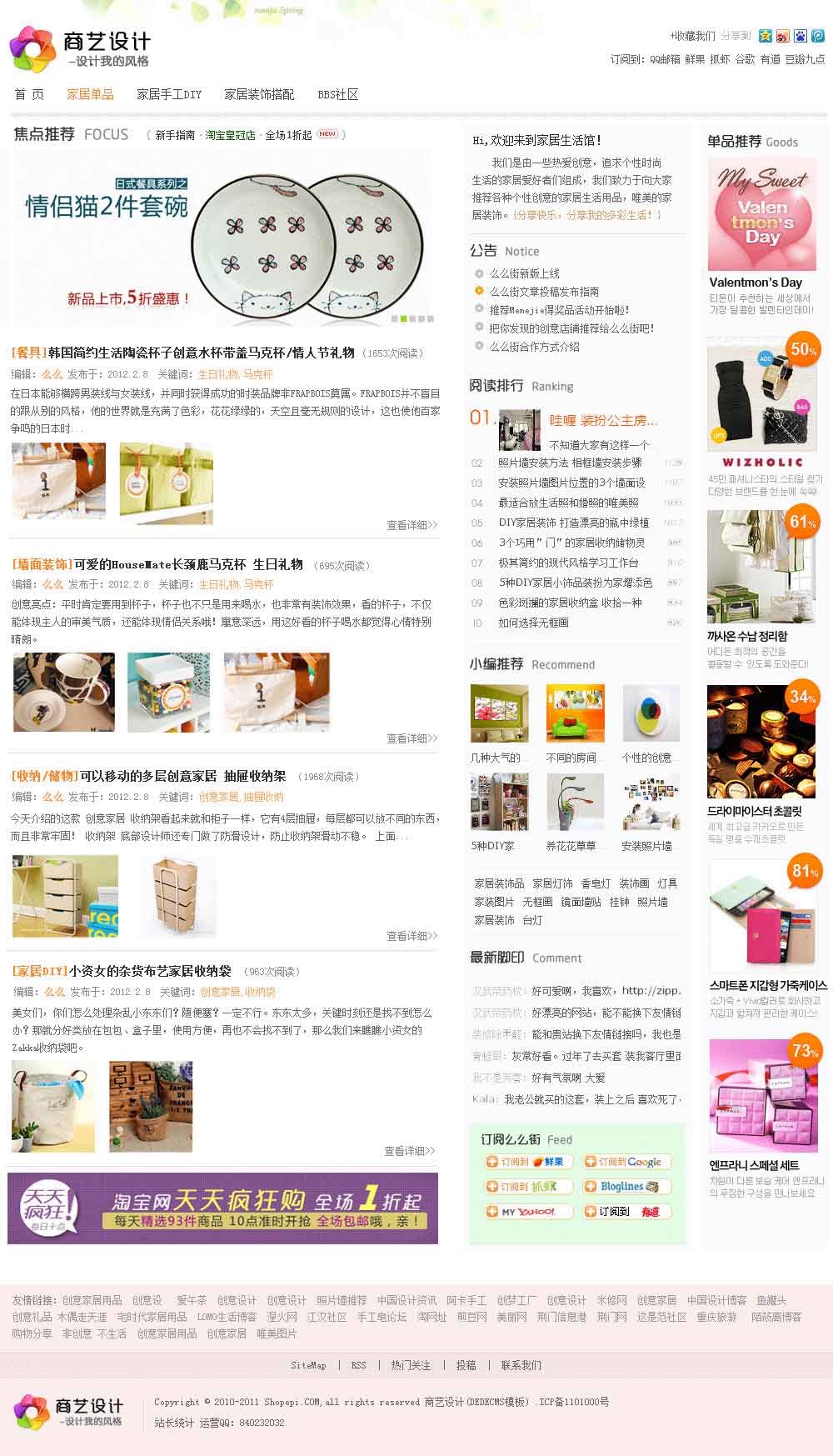Subscribe via 订阅到 Google button
Image resolution: width=833 pixels, height=1456 pixels.
625,1162
